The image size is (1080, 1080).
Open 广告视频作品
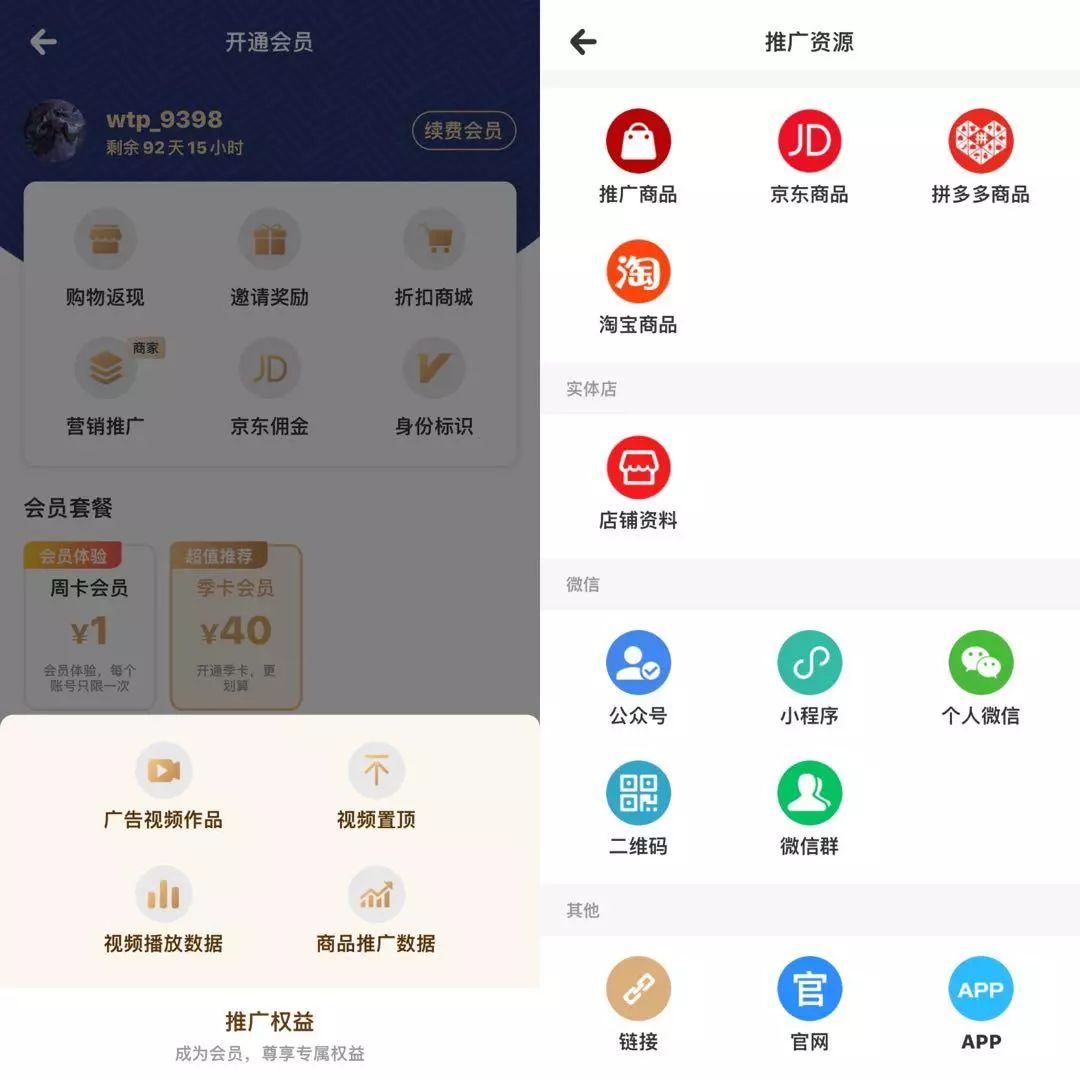tap(163, 786)
